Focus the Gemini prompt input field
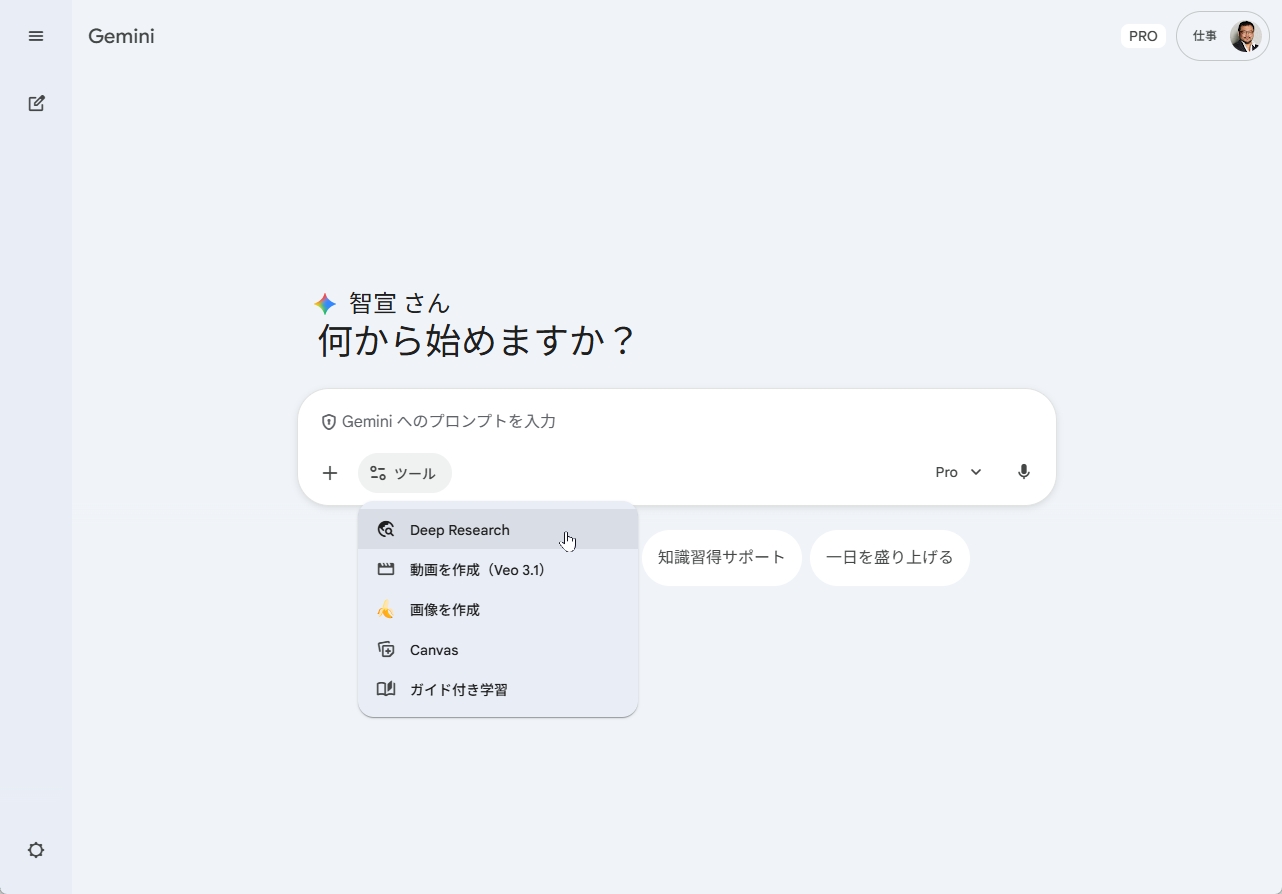This screenshot has width=1282, height=894. (676, 421)
